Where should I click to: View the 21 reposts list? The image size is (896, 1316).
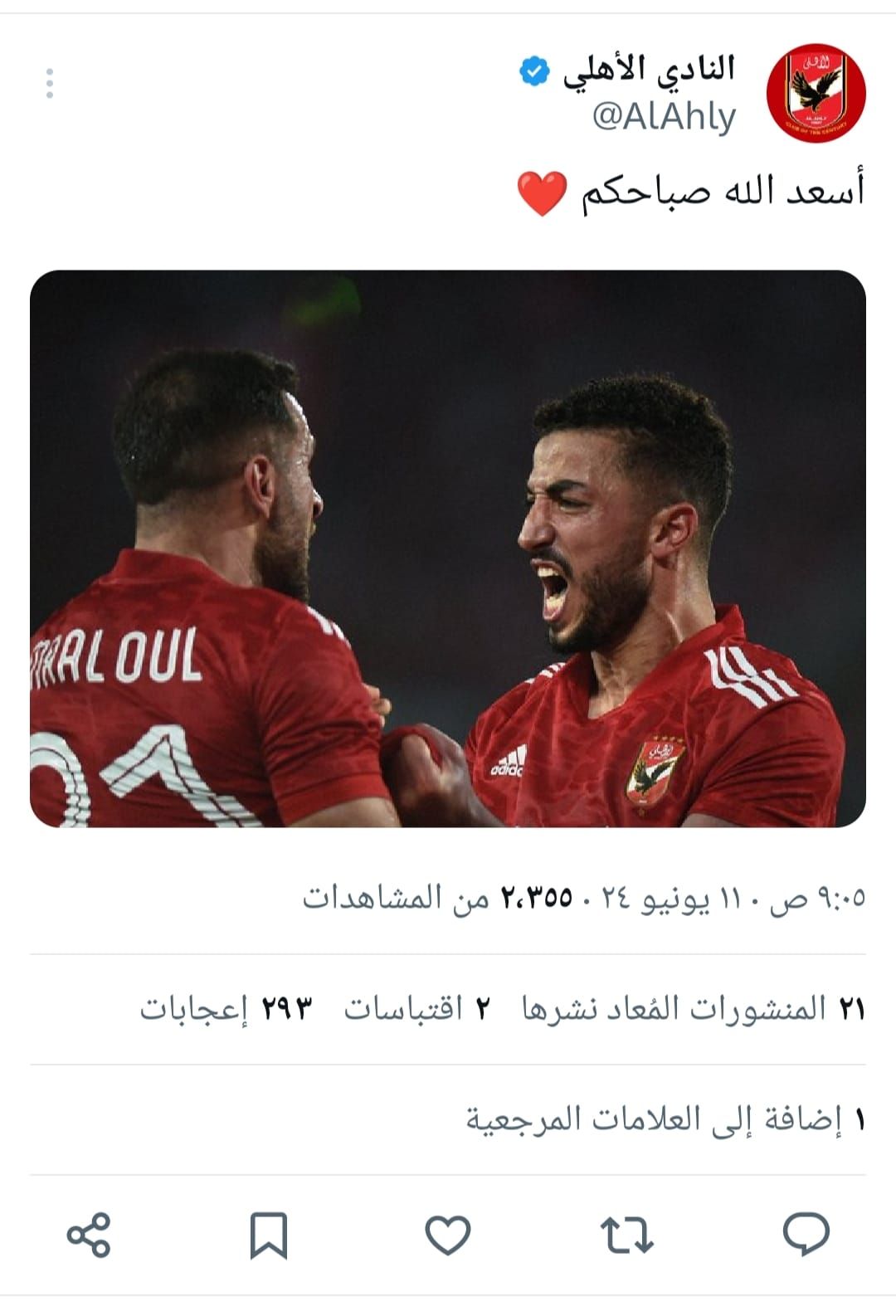693,1009
